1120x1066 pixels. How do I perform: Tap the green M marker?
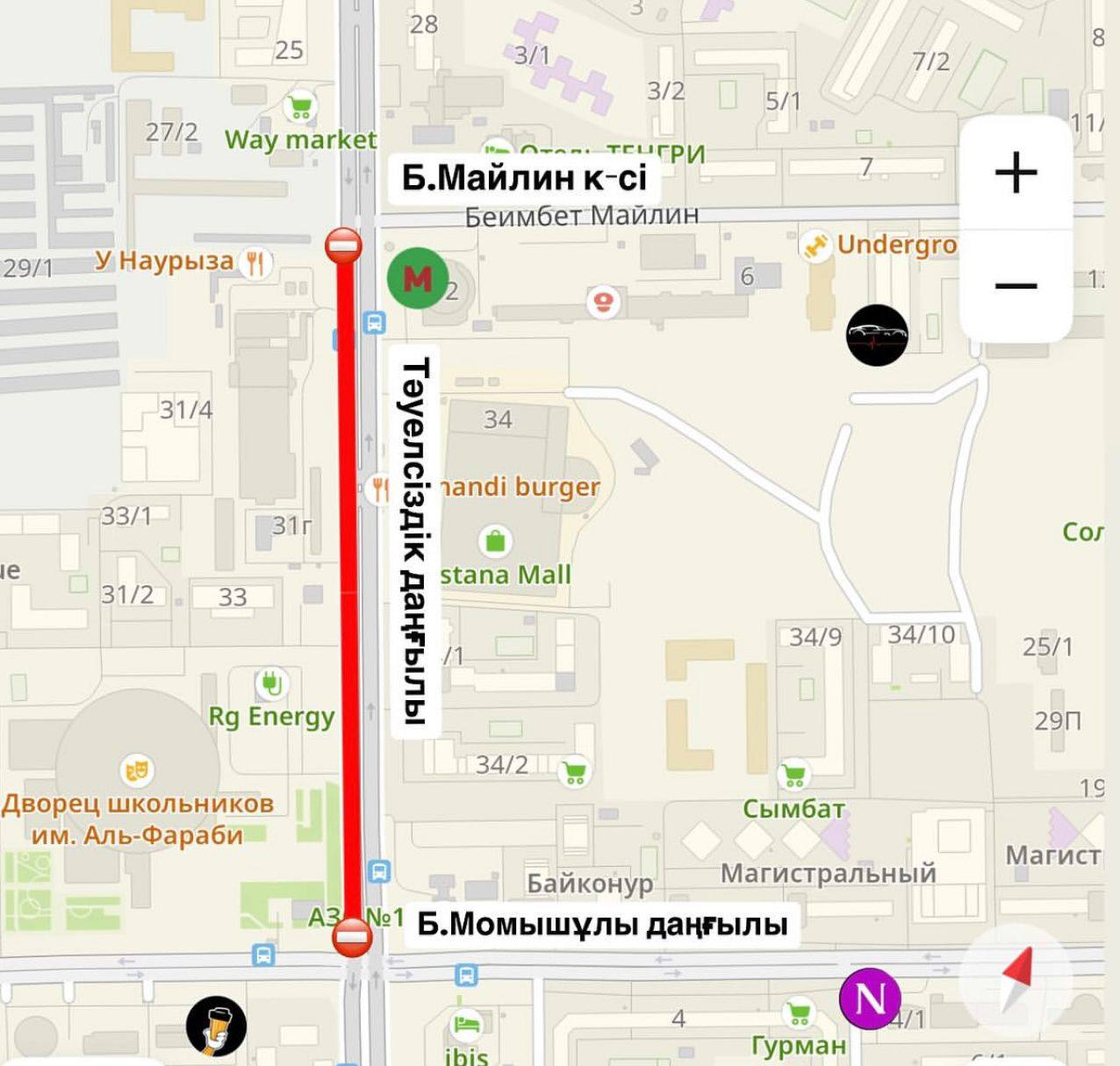pos(417,279)
